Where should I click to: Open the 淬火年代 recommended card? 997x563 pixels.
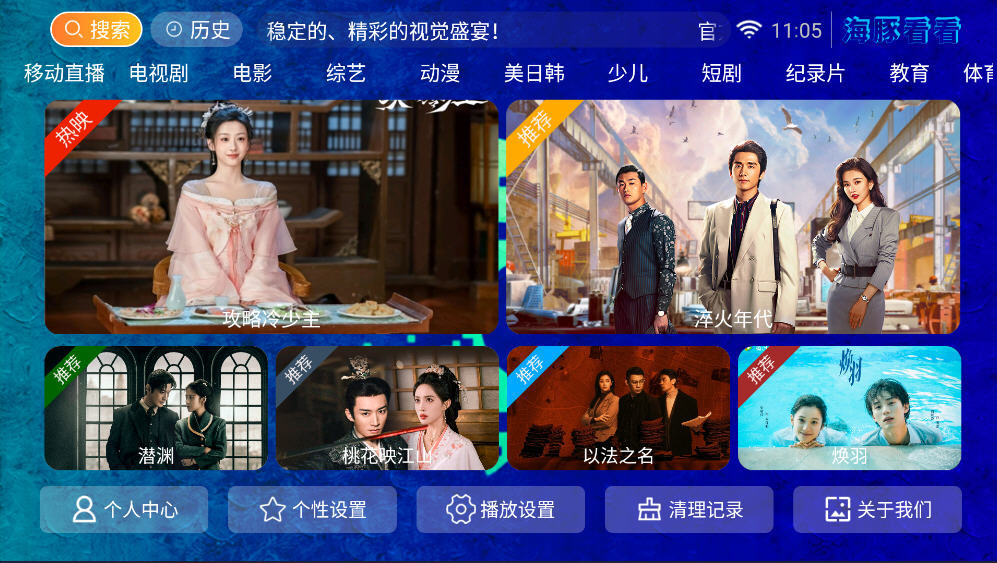(x=733, y=217)
